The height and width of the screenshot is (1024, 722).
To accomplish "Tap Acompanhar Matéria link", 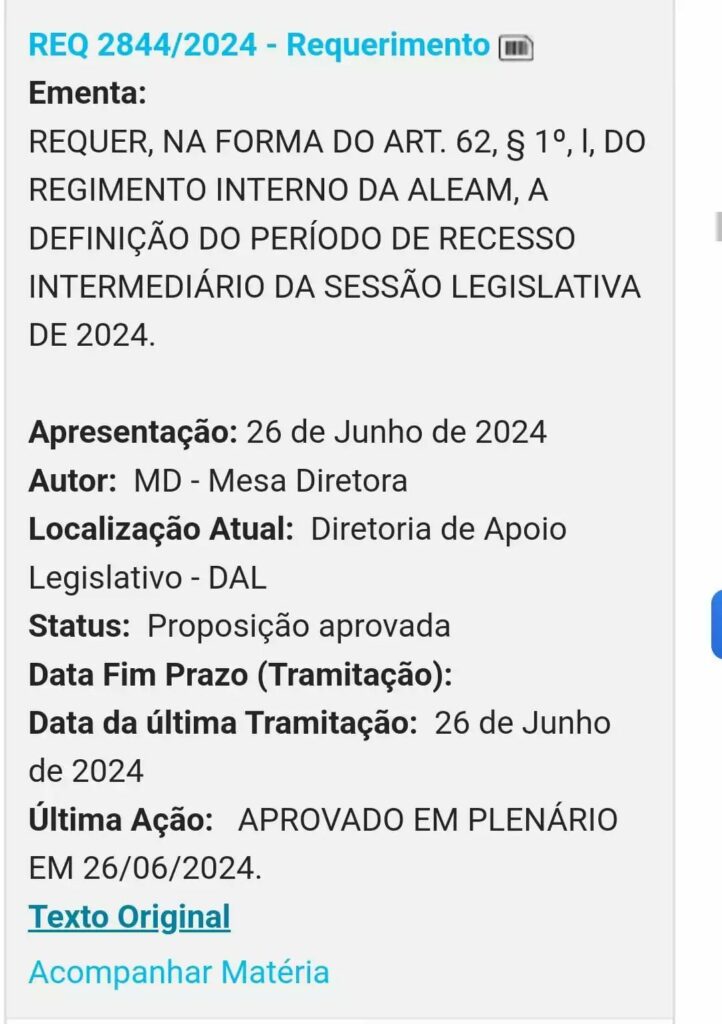I will (x=178, y=972).
